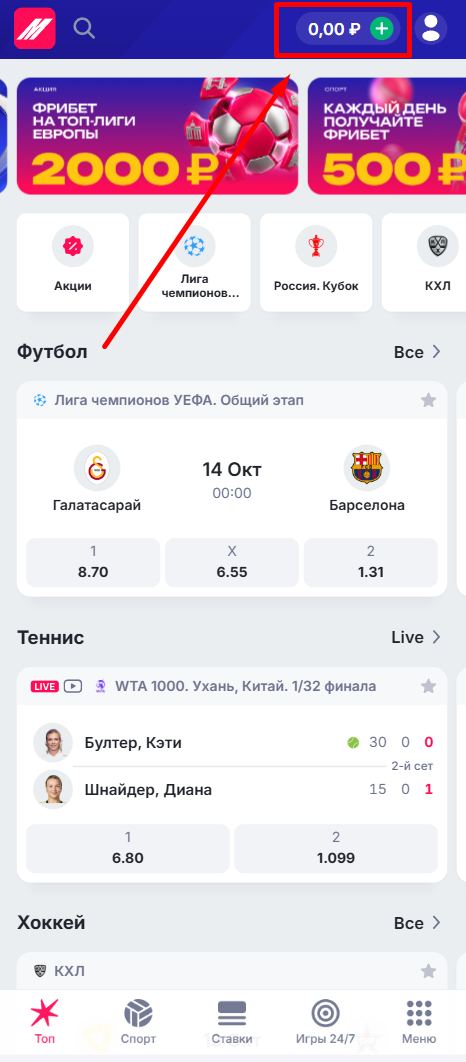Open the search magnifier icon

84,28
